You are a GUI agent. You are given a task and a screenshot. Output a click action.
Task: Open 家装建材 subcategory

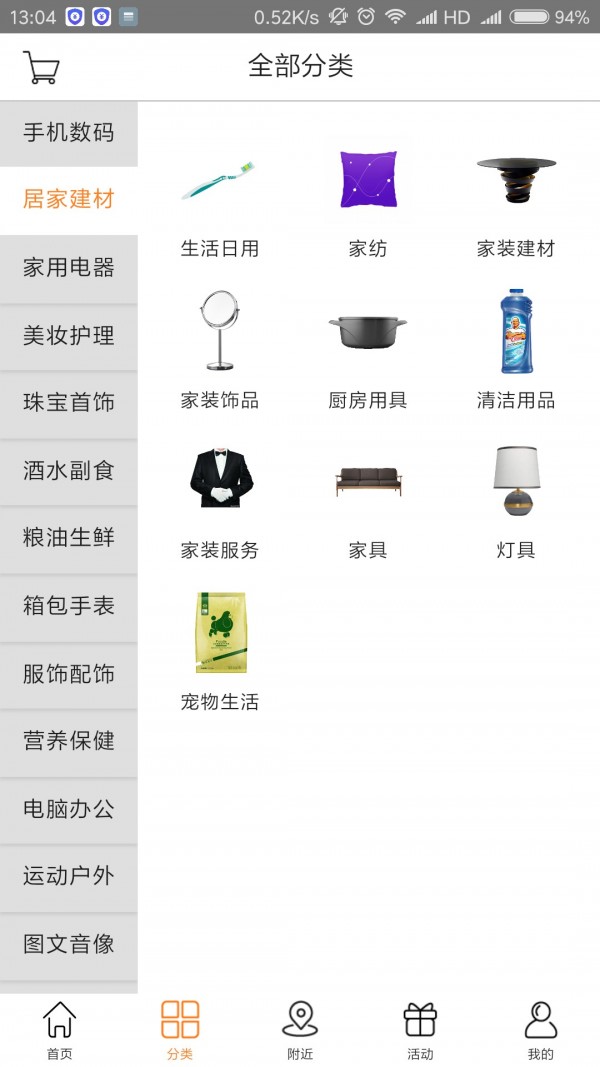(x=516, y=200)
